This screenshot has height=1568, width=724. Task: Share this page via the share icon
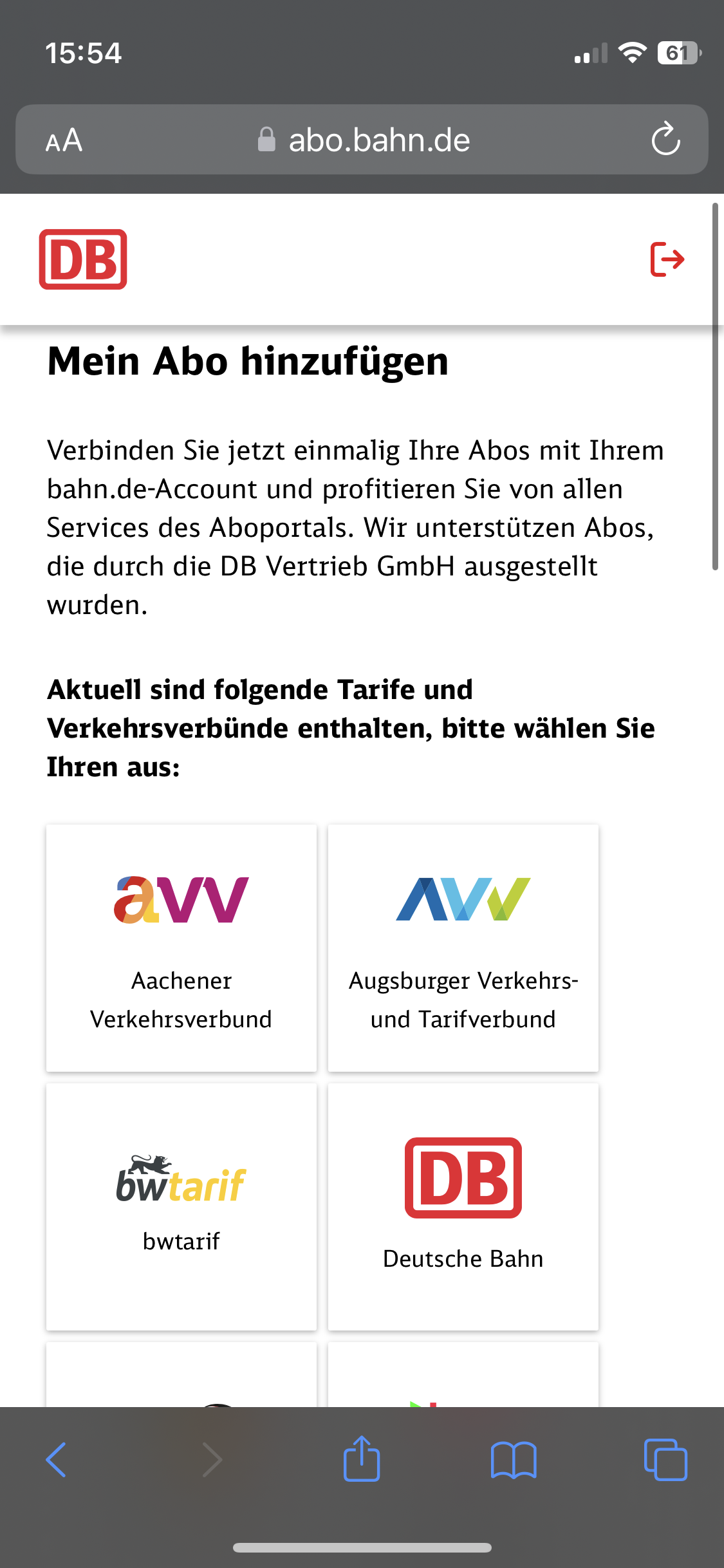click(x=362, y=1459)
